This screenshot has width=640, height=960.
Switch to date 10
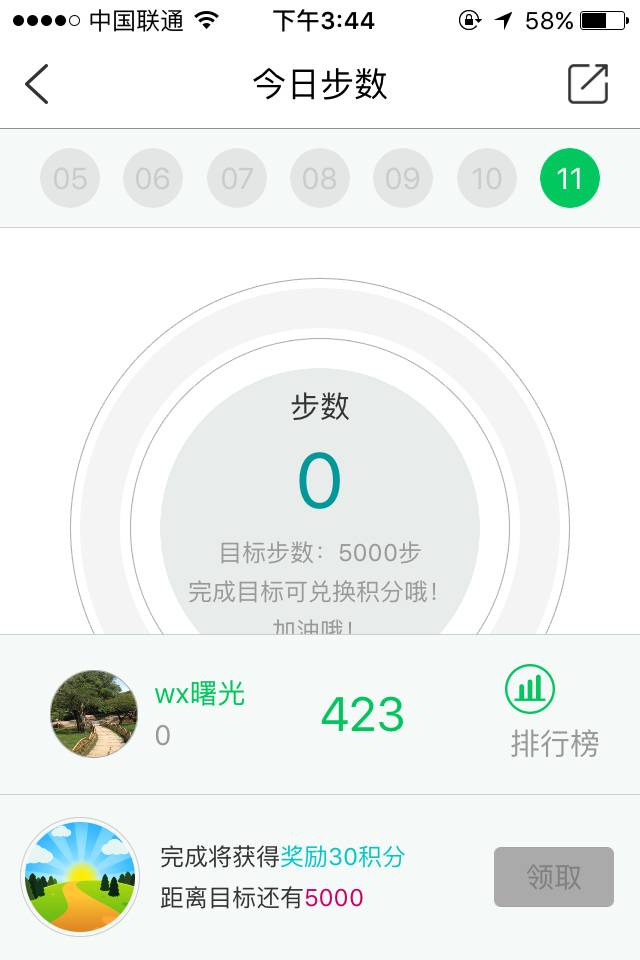(487, 179)
